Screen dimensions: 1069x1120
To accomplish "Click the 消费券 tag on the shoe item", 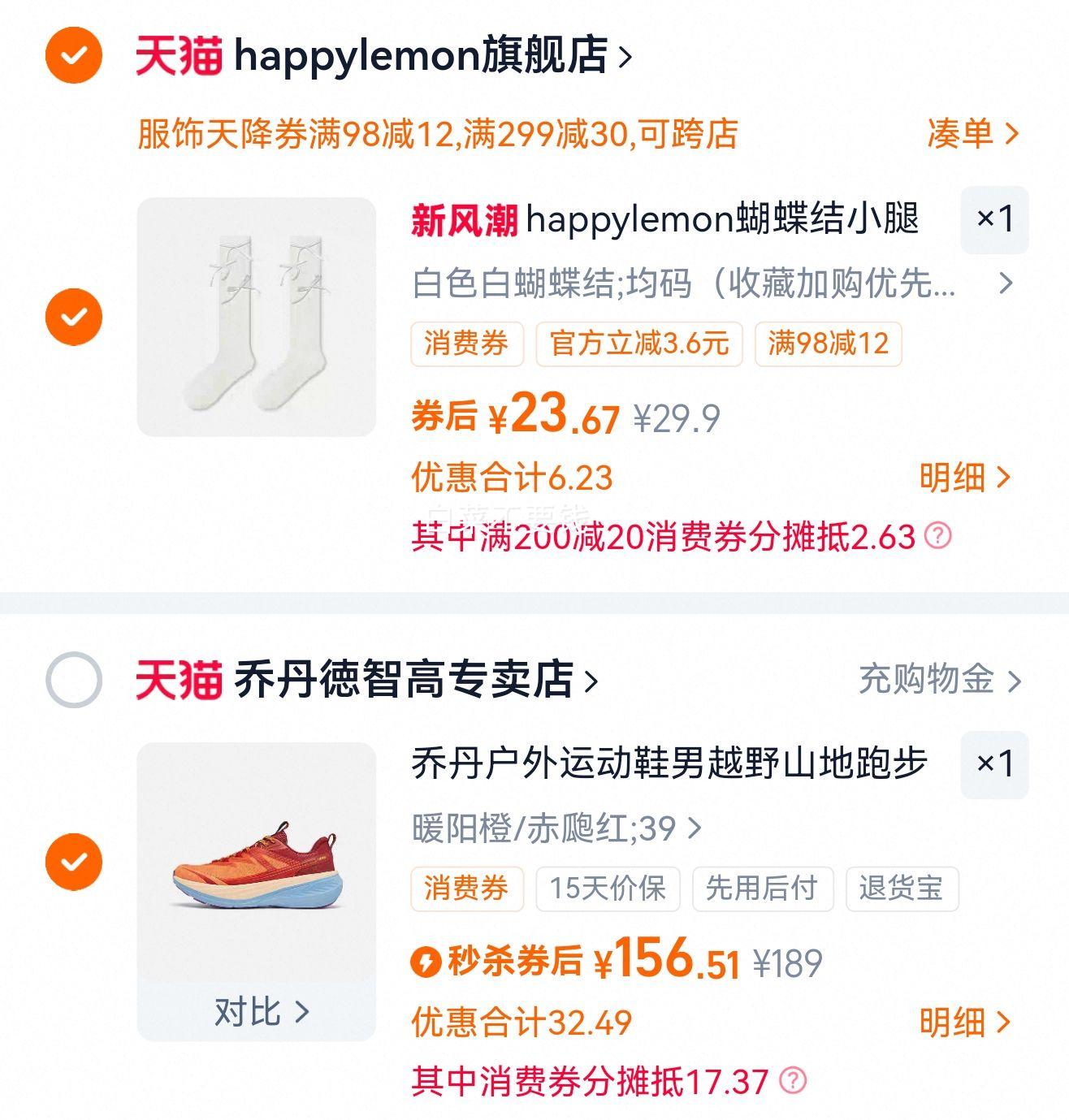I will click(467, 890).
